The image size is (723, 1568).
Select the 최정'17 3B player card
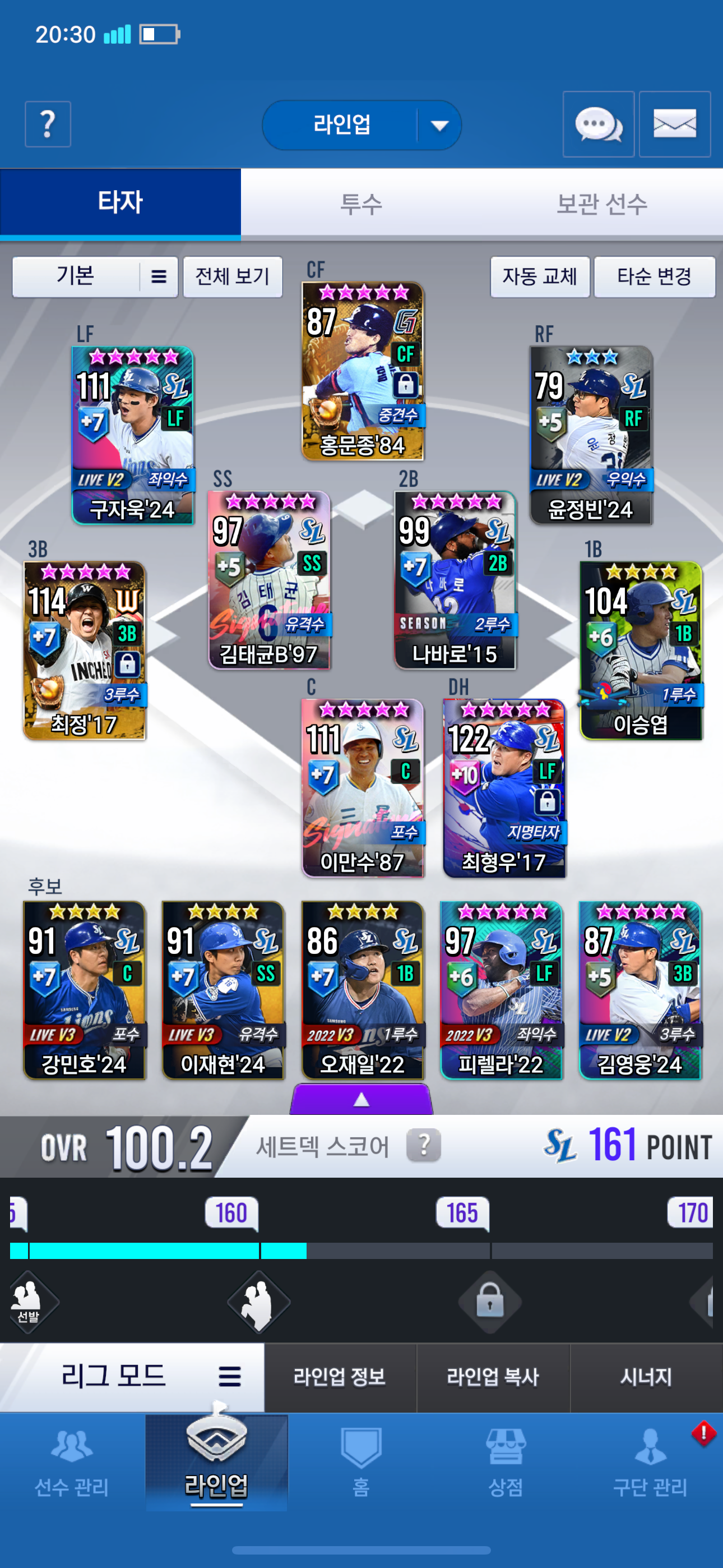85,651
